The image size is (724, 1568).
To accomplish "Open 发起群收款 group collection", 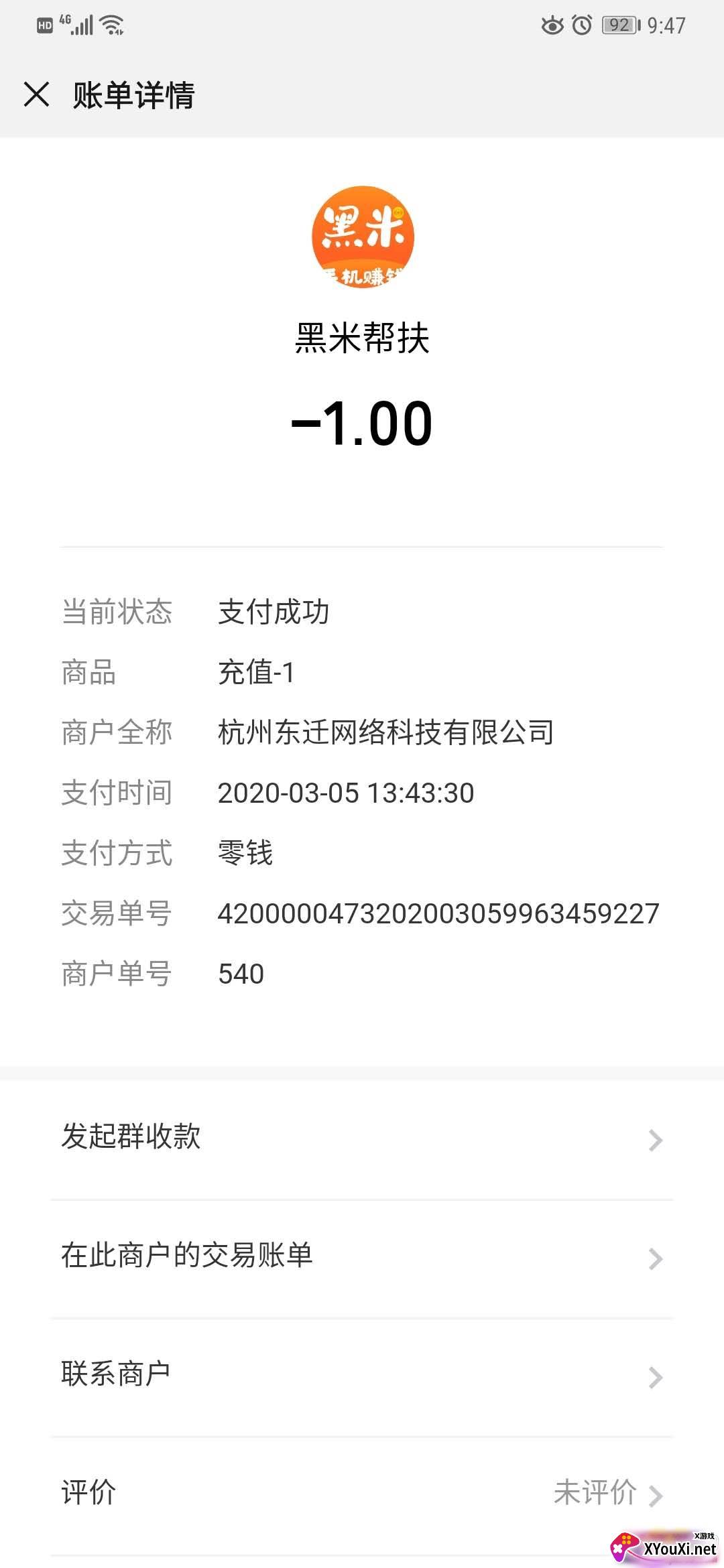I will pos(362,1139).
